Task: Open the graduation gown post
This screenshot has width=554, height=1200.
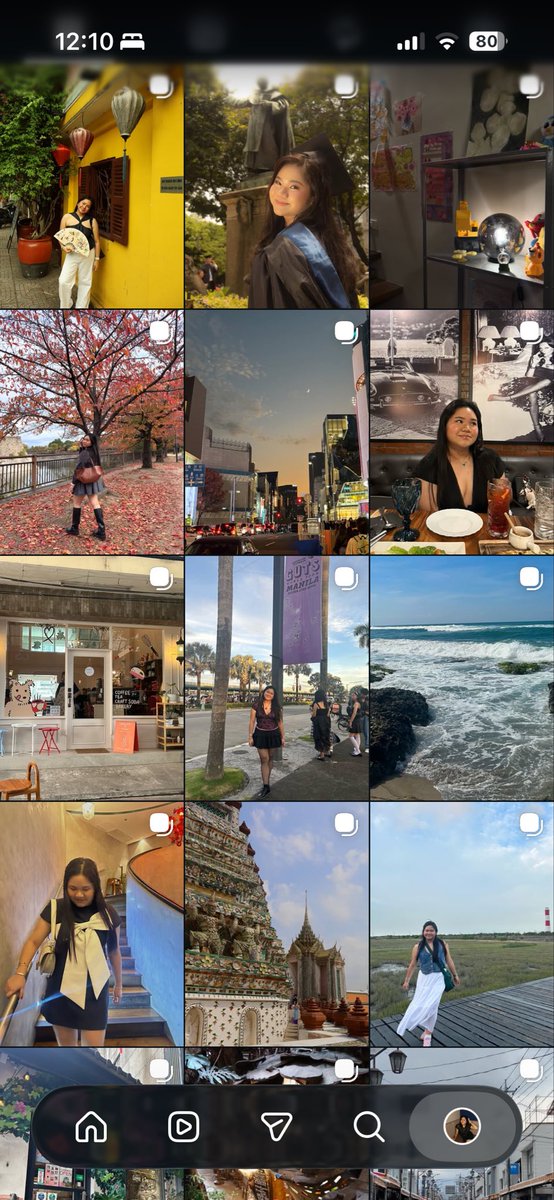Action: tap(277, 186)
